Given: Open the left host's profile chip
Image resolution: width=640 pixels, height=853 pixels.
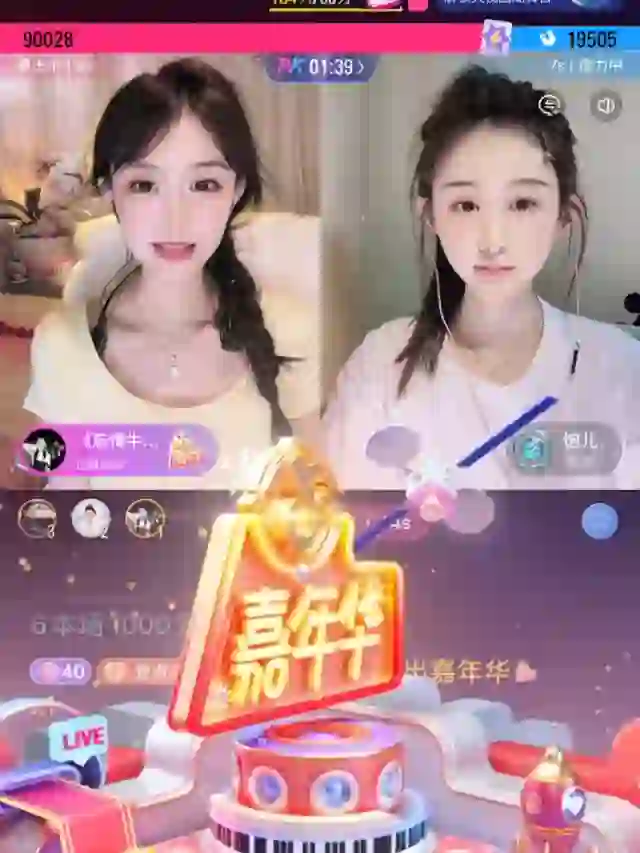Looking at the screenshot, I should pyautogui.click(x=118, y=450).
